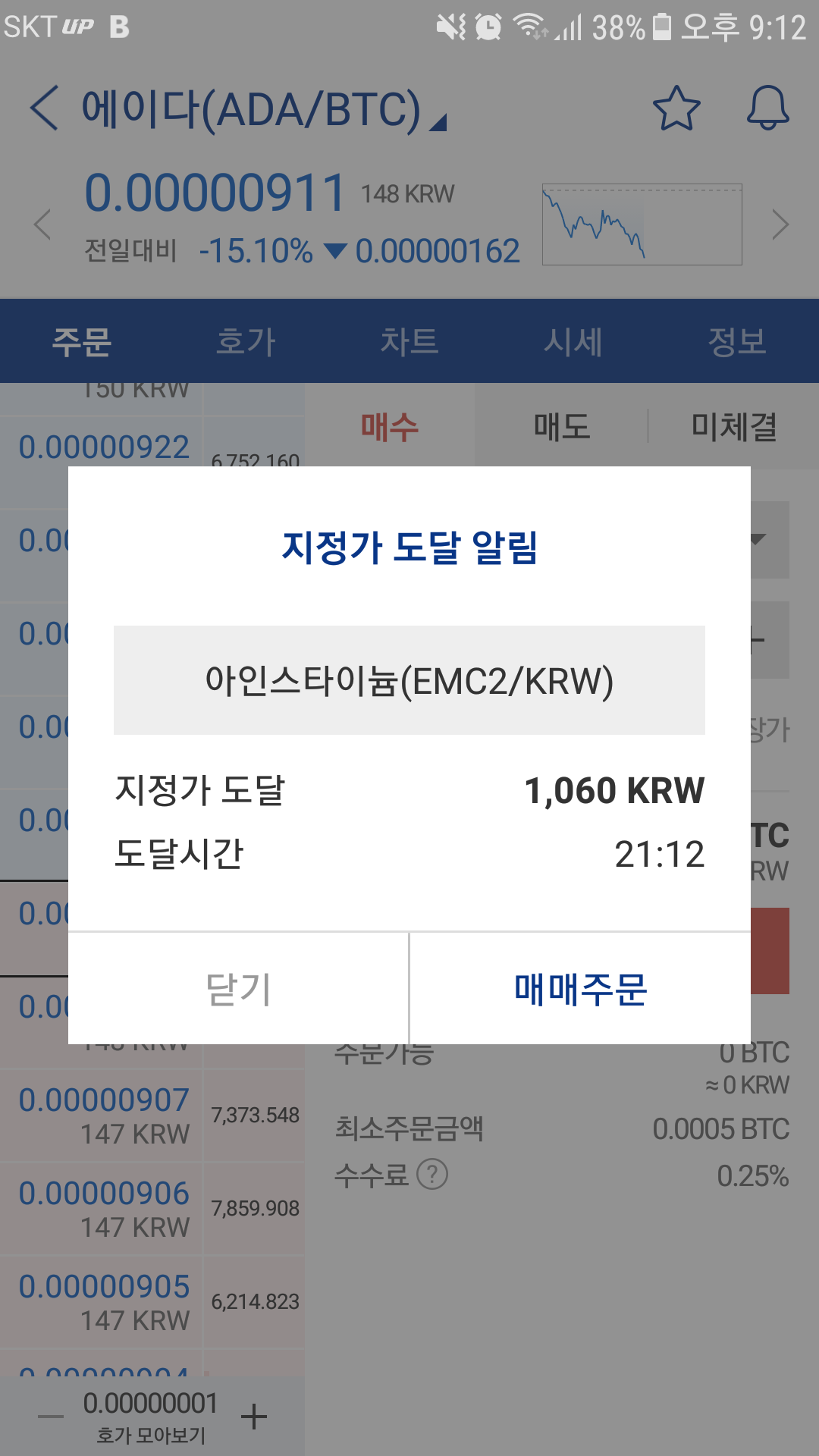Select the 아인스타이늄(EMC2/KRW) coin name
This screenshot has width=819, height=1456.
point(409,680)
